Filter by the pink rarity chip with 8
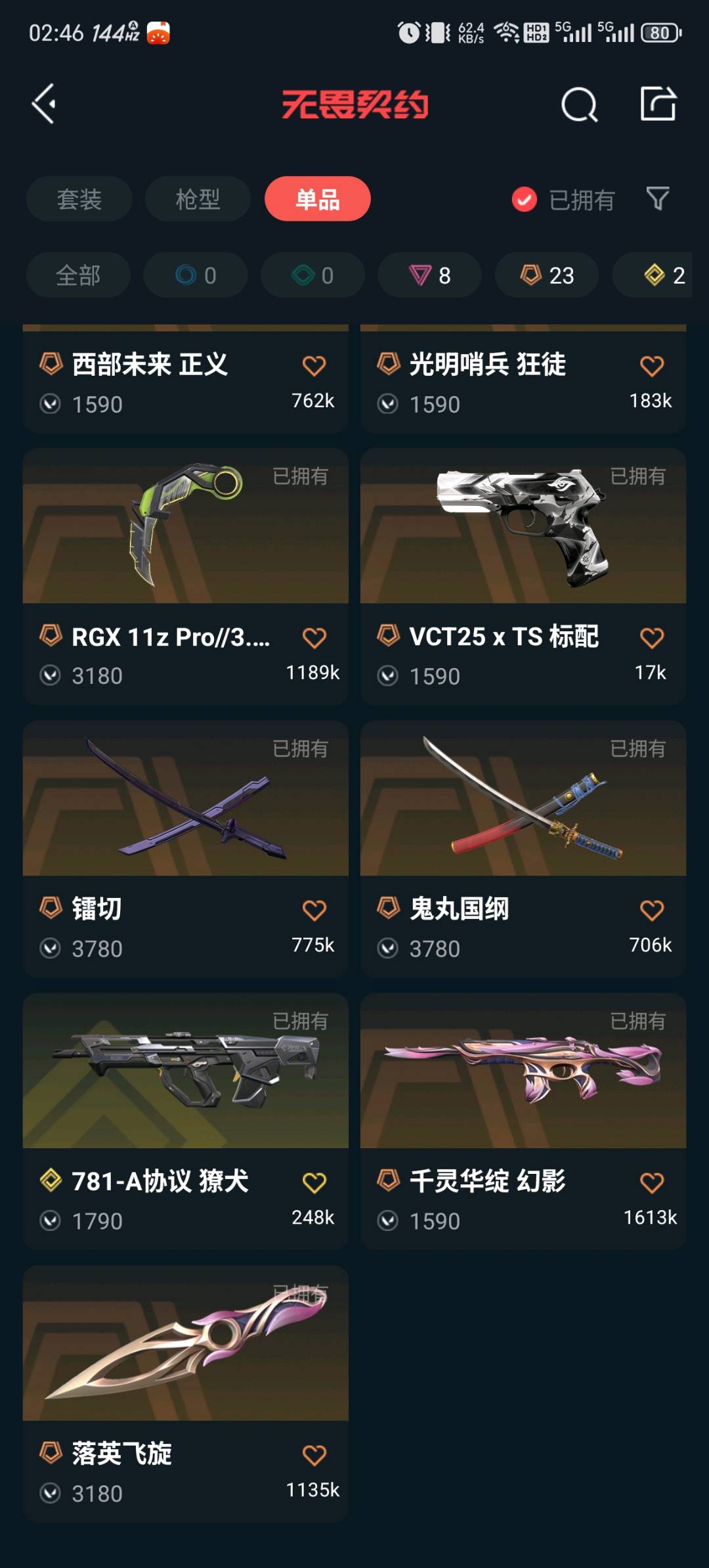Viewport: 709px width, 1568px height. [x=430, y=275]
